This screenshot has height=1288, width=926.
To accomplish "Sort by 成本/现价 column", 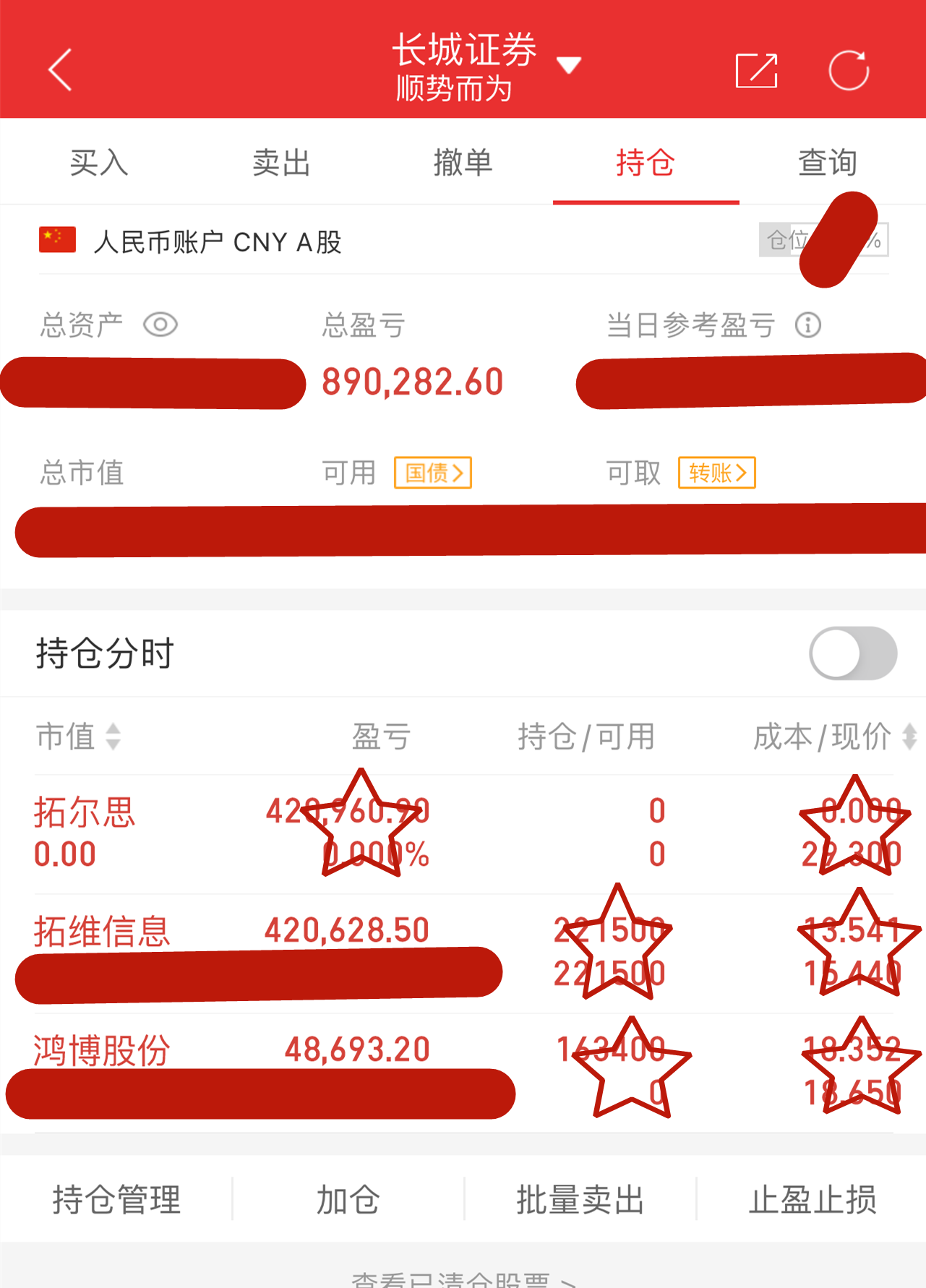I will coord(824,737).
